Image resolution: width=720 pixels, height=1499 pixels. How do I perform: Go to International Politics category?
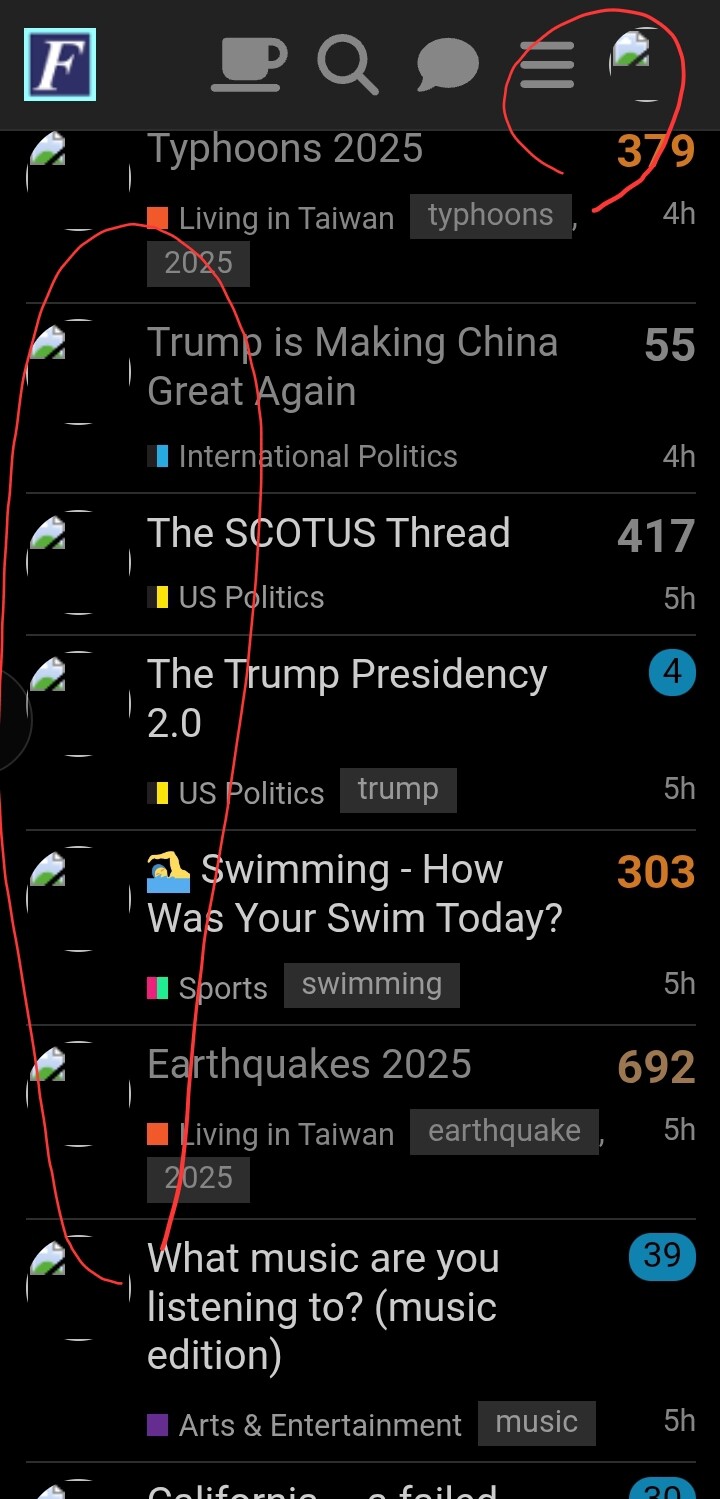(317, 457)
